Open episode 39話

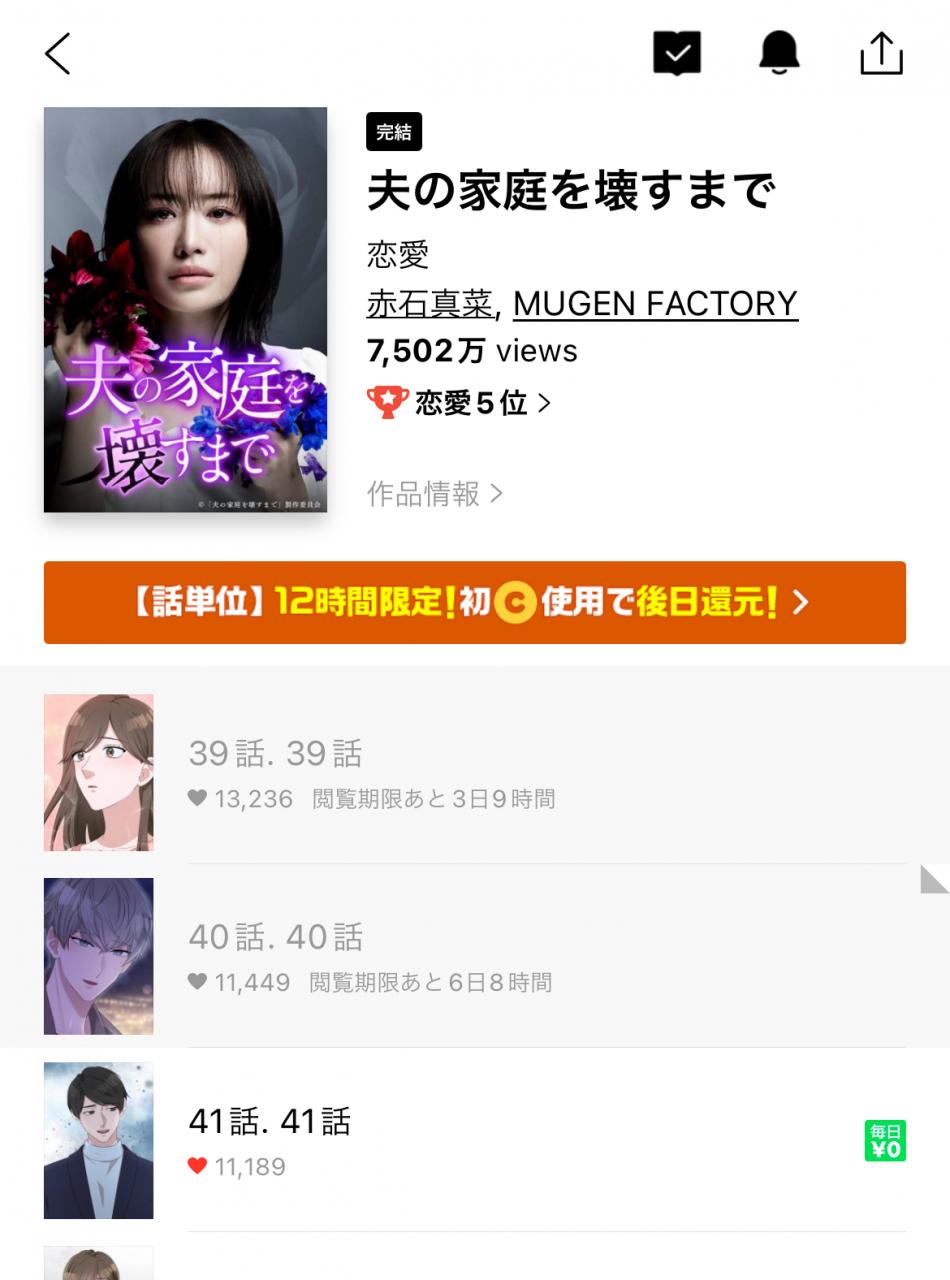(x=475, y=772)
